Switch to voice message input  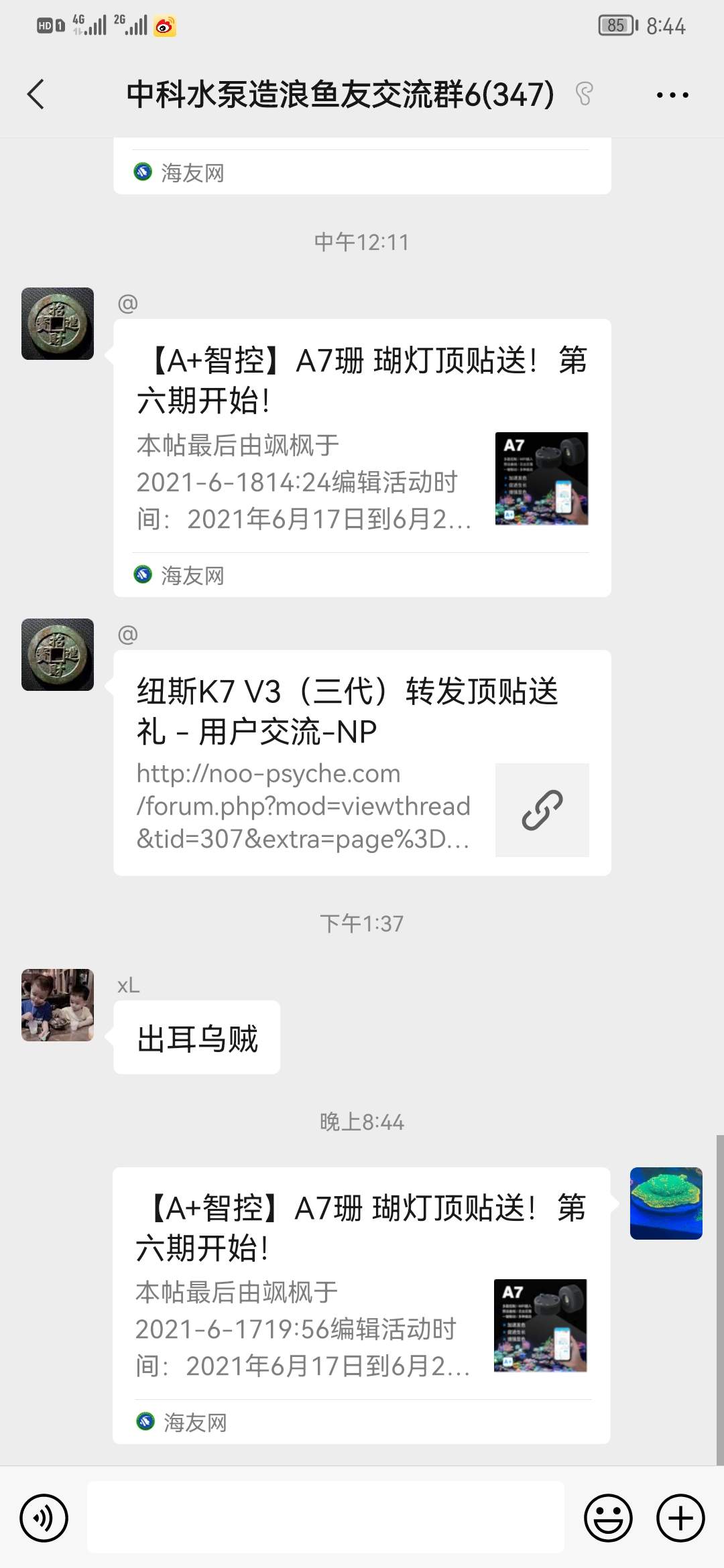(x=44, y=1518)
